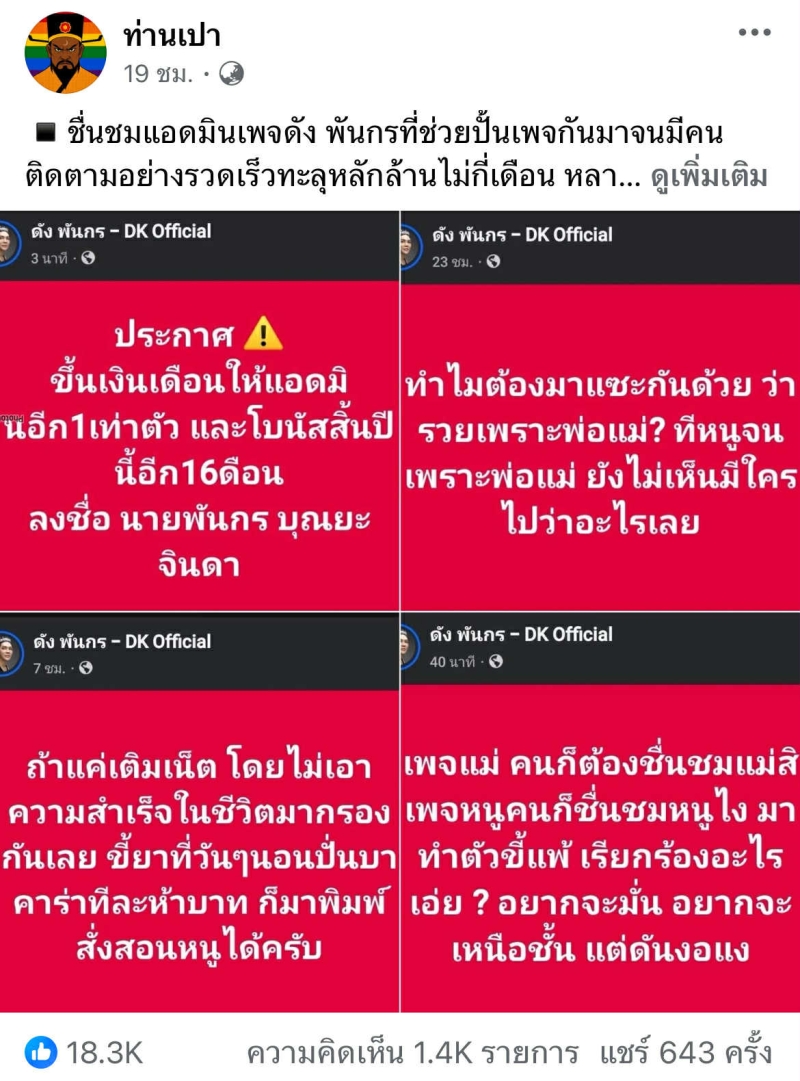Open the photo starting with ประกาศ
Viewport: 800px width, 1081px height.
pos(198,410)
